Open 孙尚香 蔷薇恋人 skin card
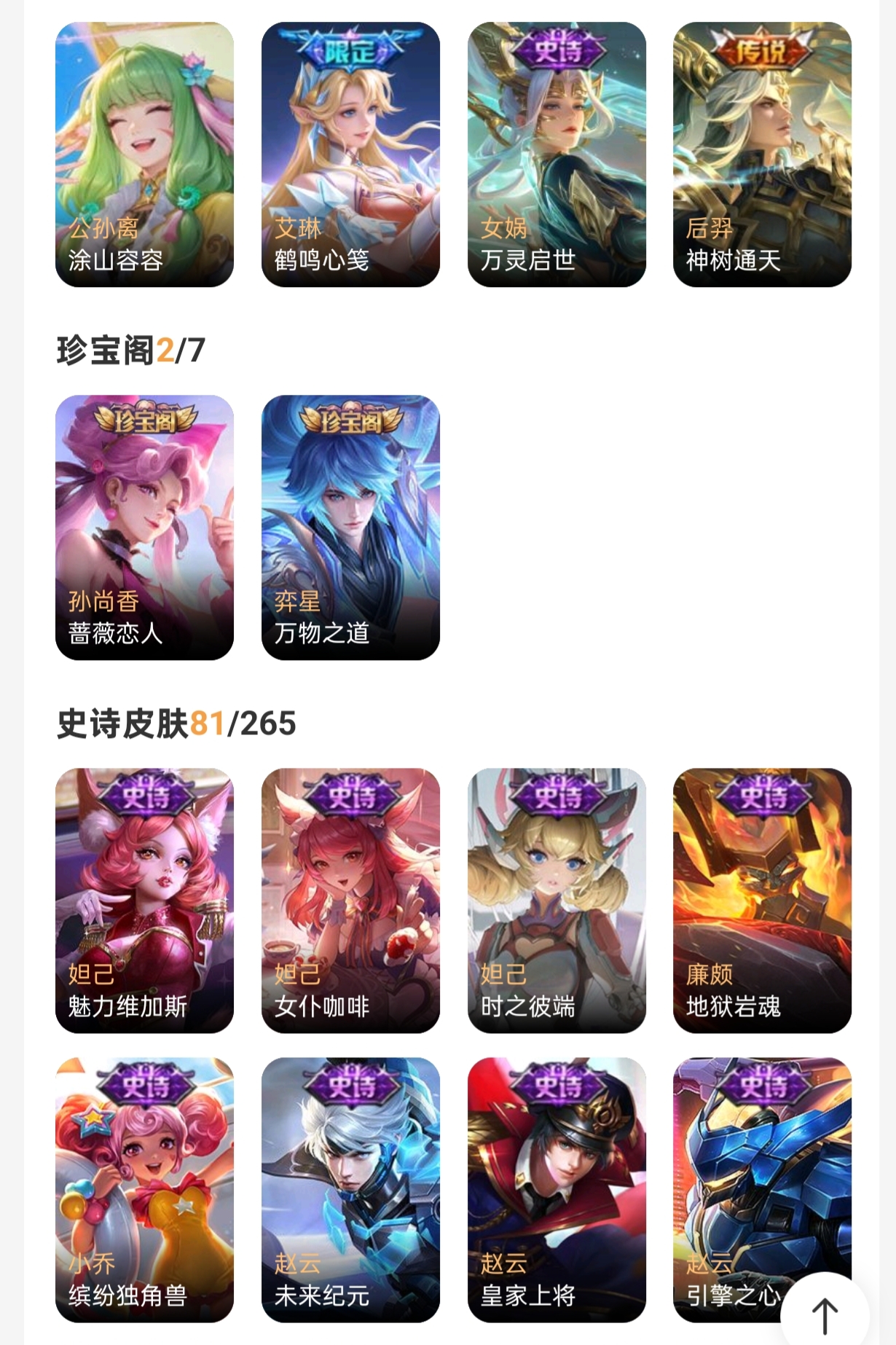The height and width of the screenshot is (1345, 896). tap(144, 528)
